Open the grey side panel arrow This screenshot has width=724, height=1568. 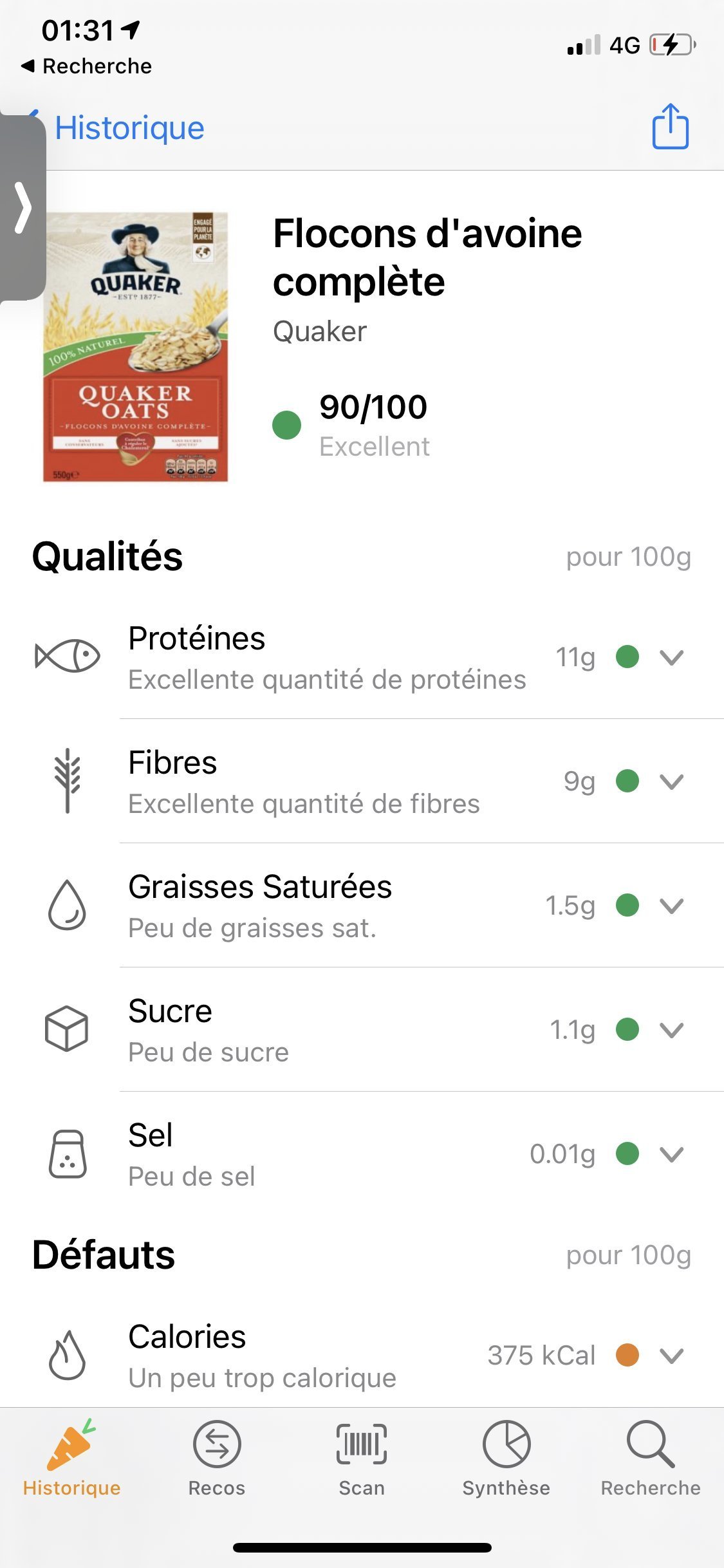click(23, 207)
